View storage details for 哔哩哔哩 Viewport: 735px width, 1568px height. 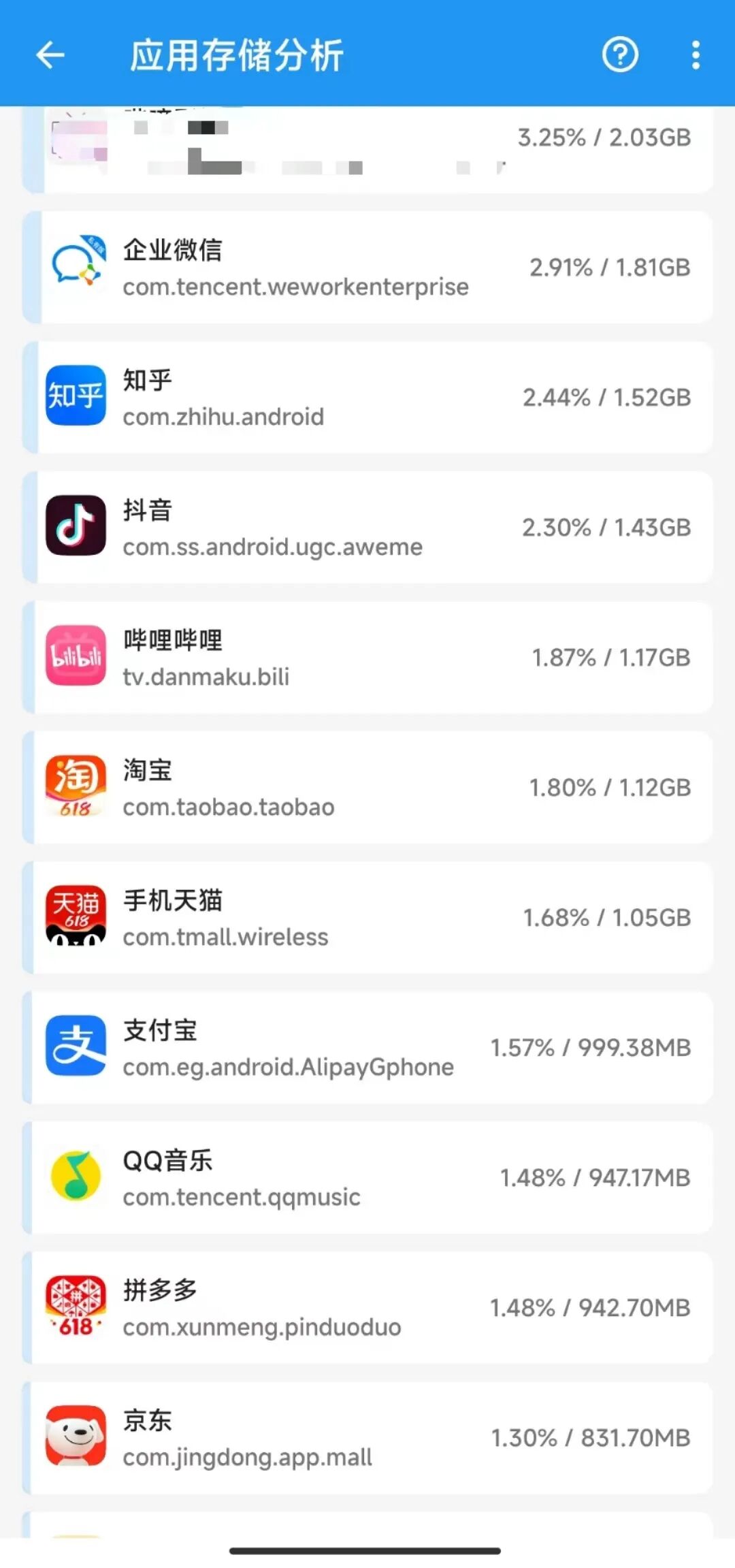point(367,658)
